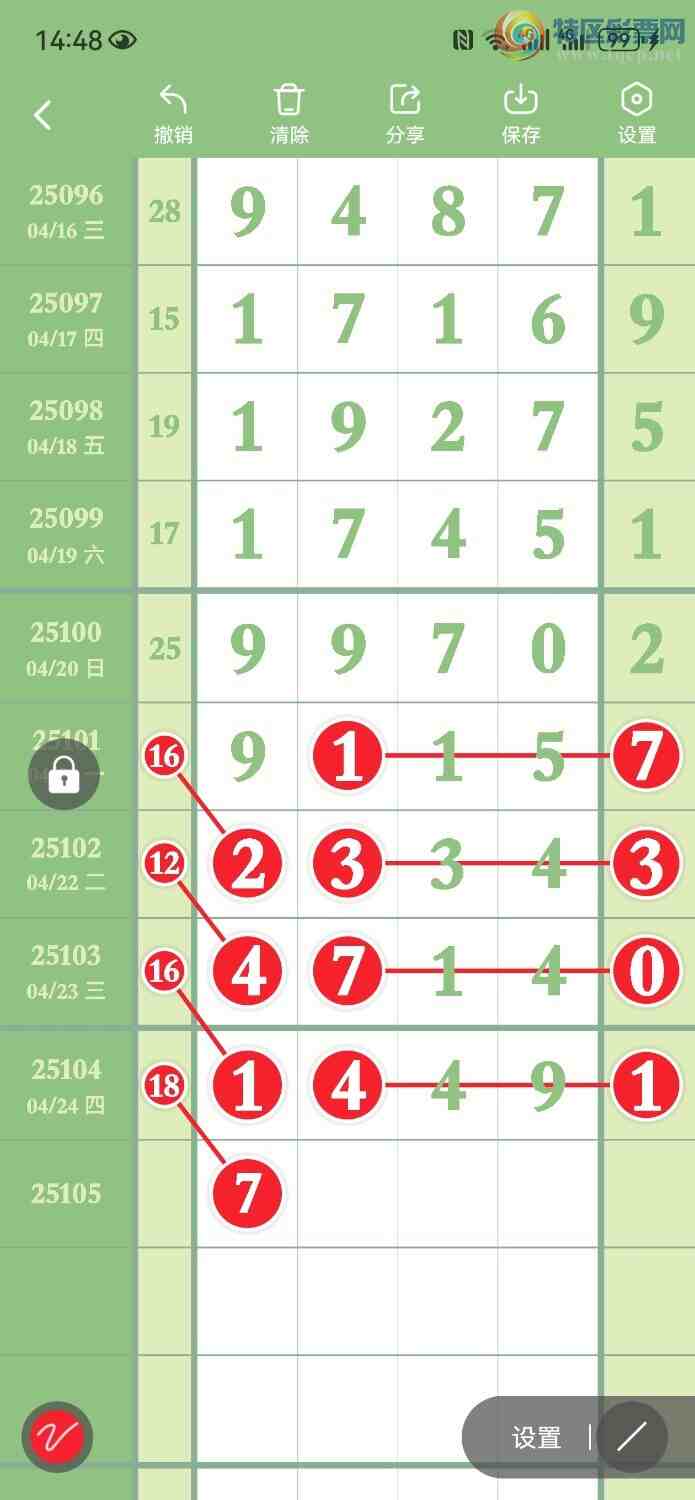Screen dimensions: 695x1500
Task: Open 设置 in the bottom drawing pill
Action: point(536,1438)
